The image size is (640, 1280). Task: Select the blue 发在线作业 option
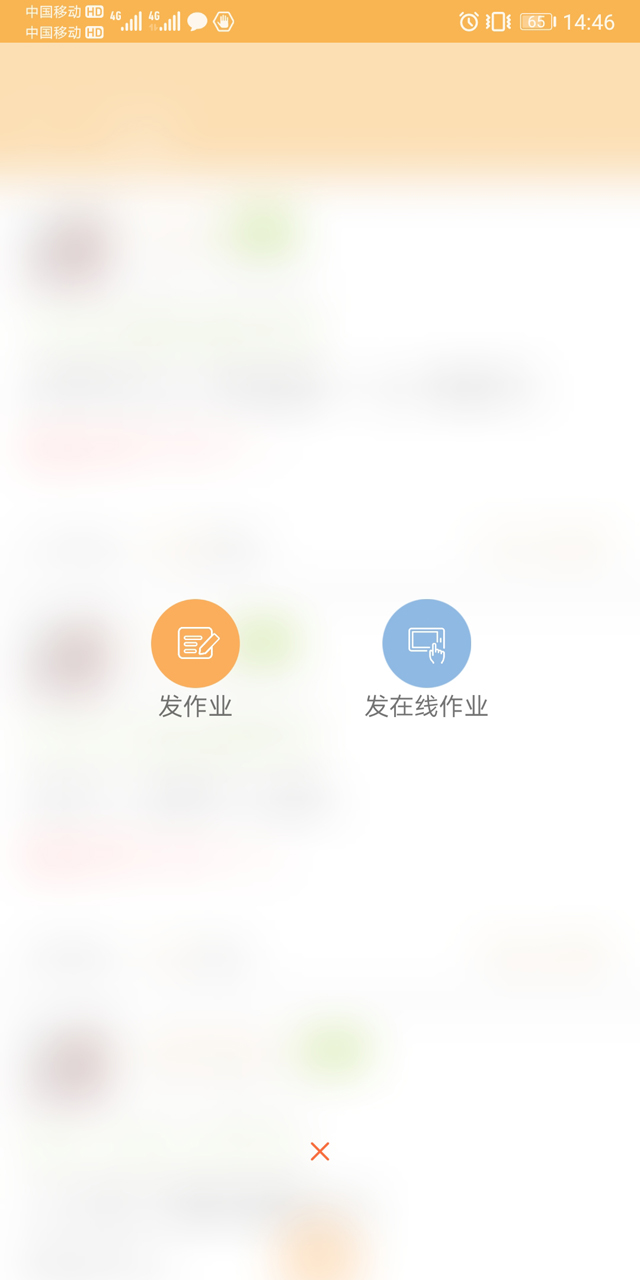pos(426,643)
